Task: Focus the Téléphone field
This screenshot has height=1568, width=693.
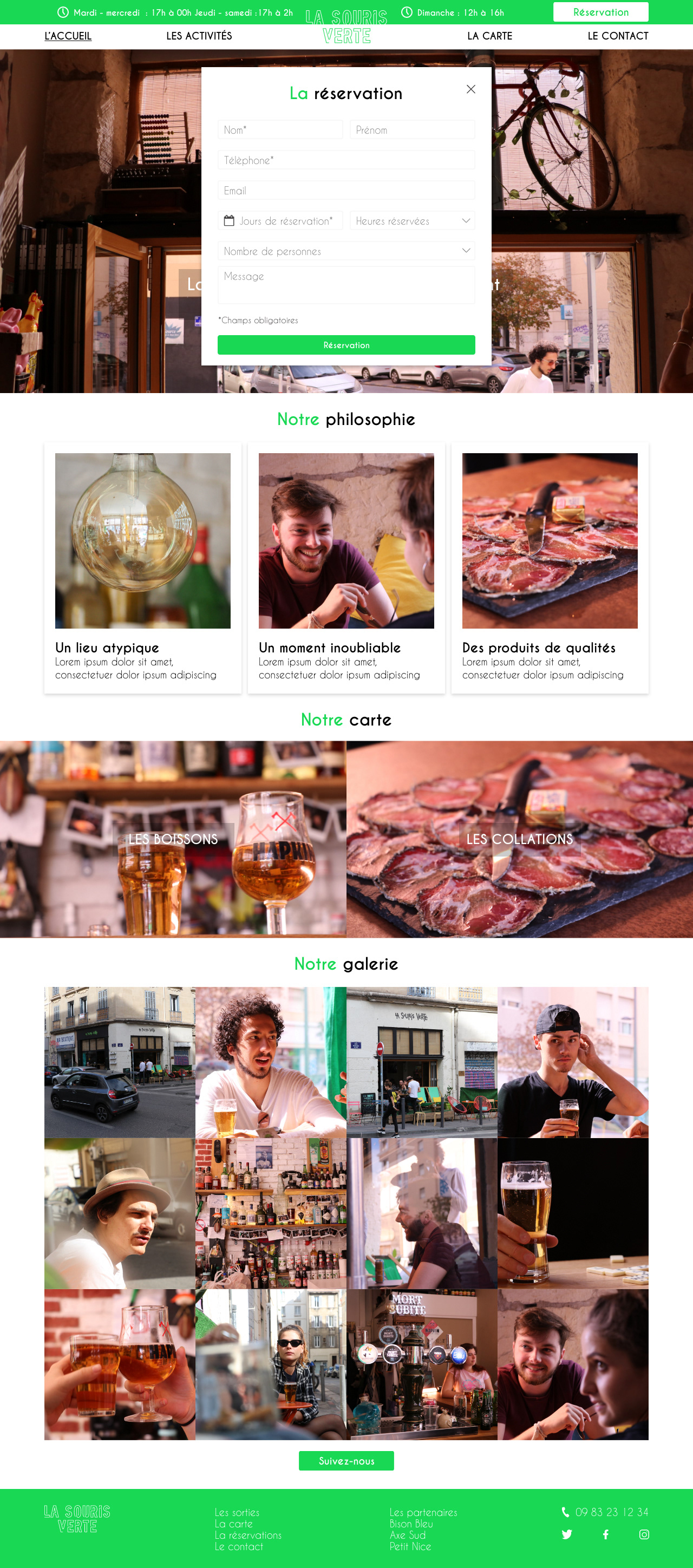Action: click(345, 160)
